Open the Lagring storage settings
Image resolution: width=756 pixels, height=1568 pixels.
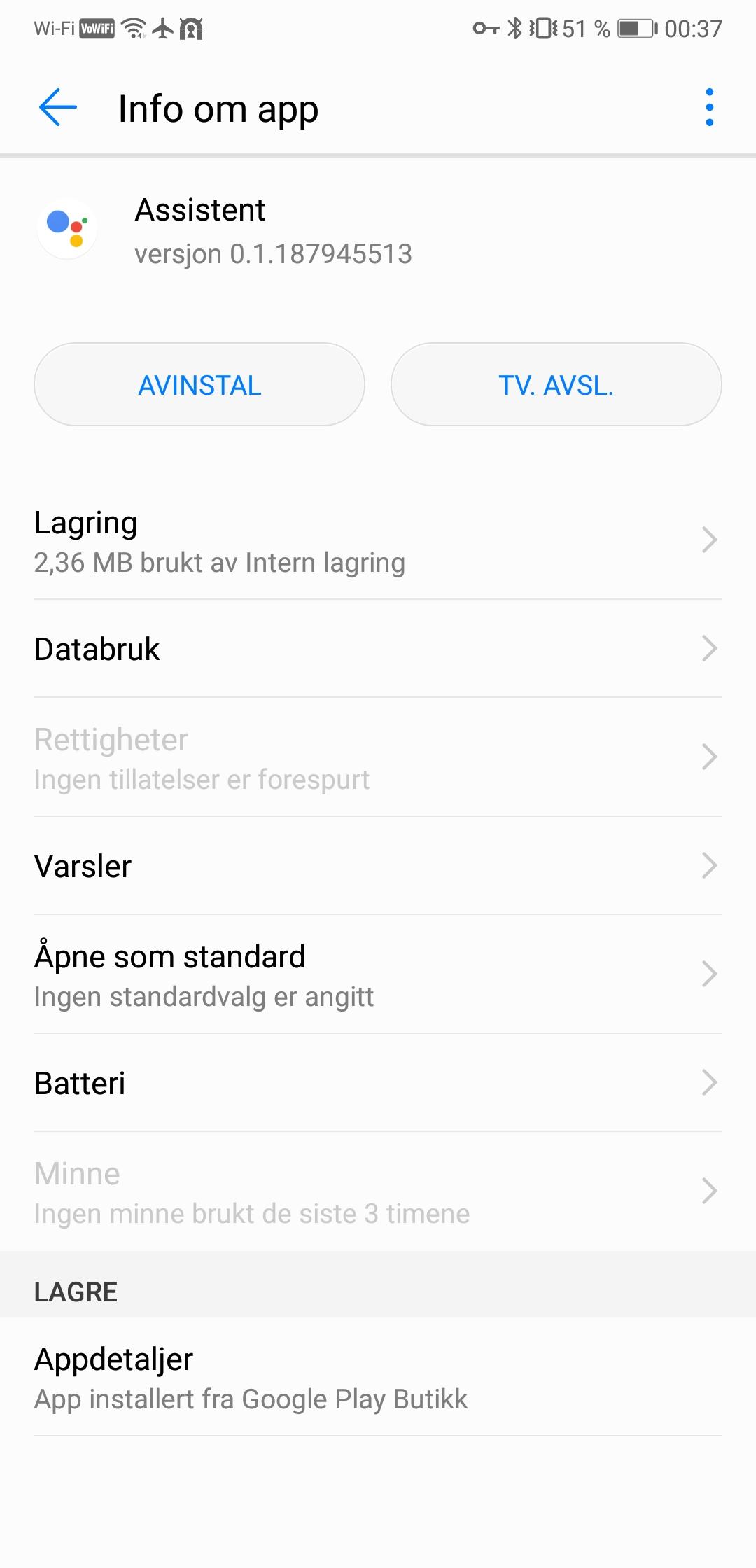378,541
